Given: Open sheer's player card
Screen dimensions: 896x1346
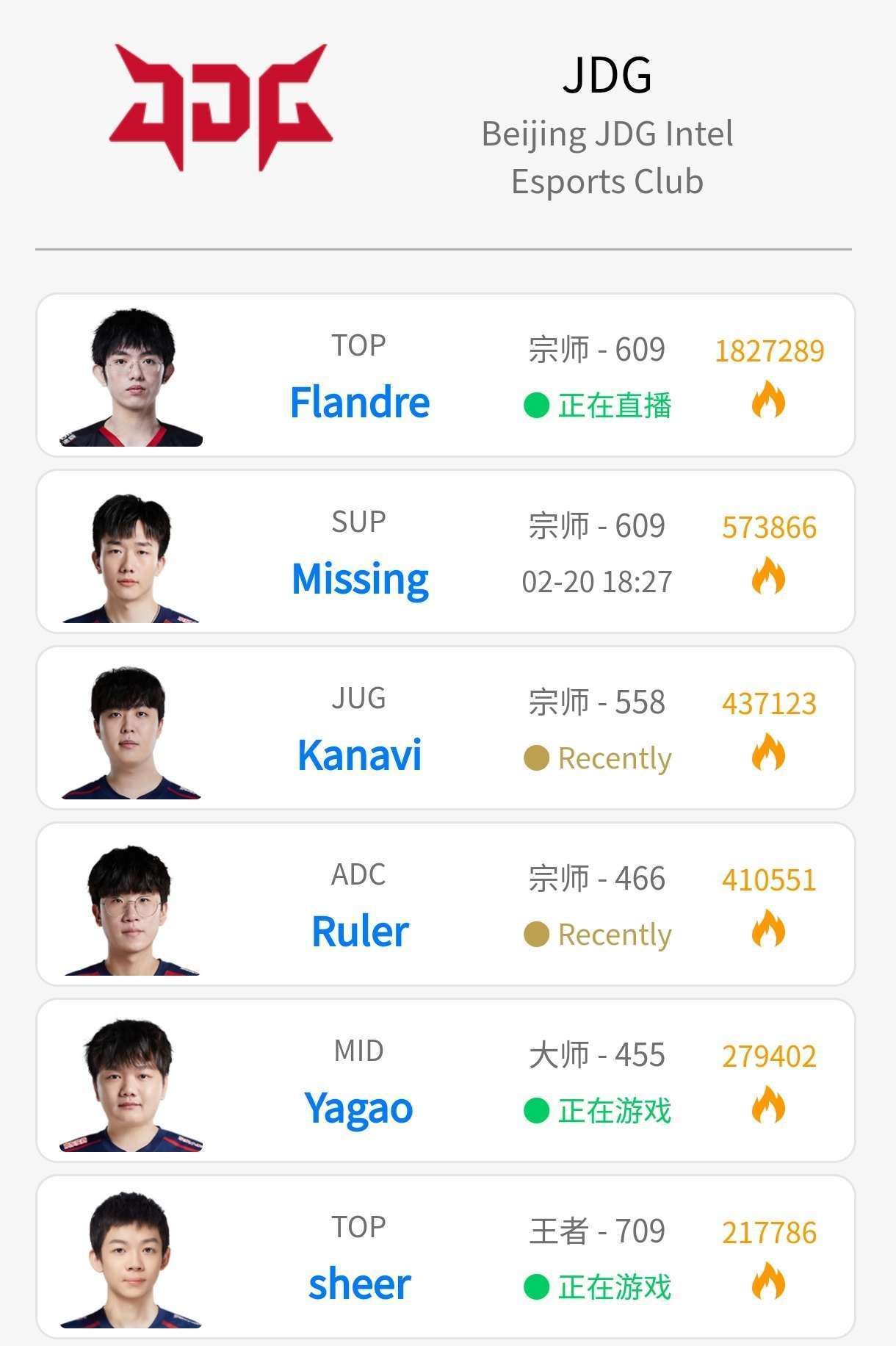Looking at the screenshot, I should 360,1284.
